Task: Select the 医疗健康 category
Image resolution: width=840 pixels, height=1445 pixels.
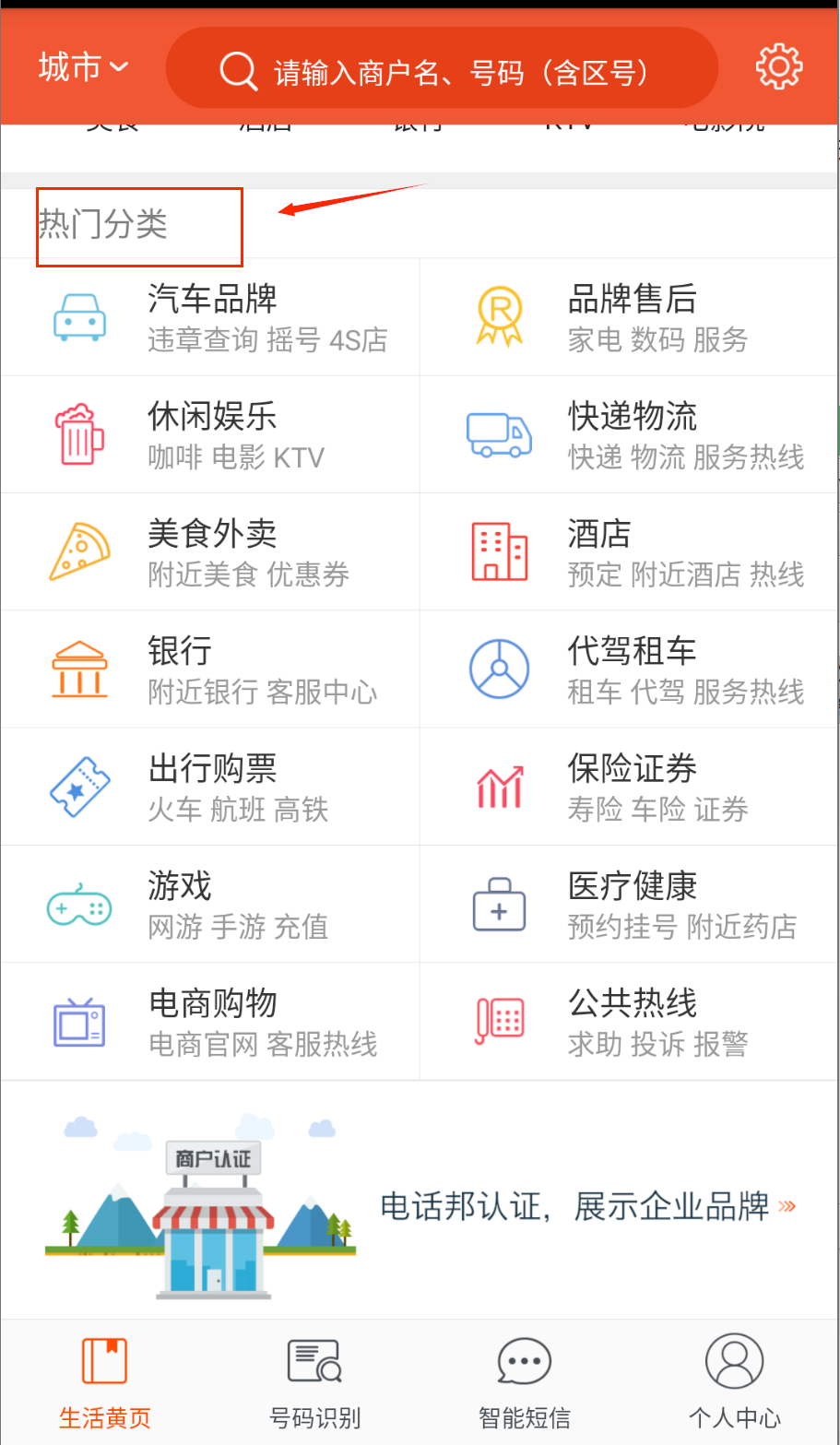Action: point(630,904)
